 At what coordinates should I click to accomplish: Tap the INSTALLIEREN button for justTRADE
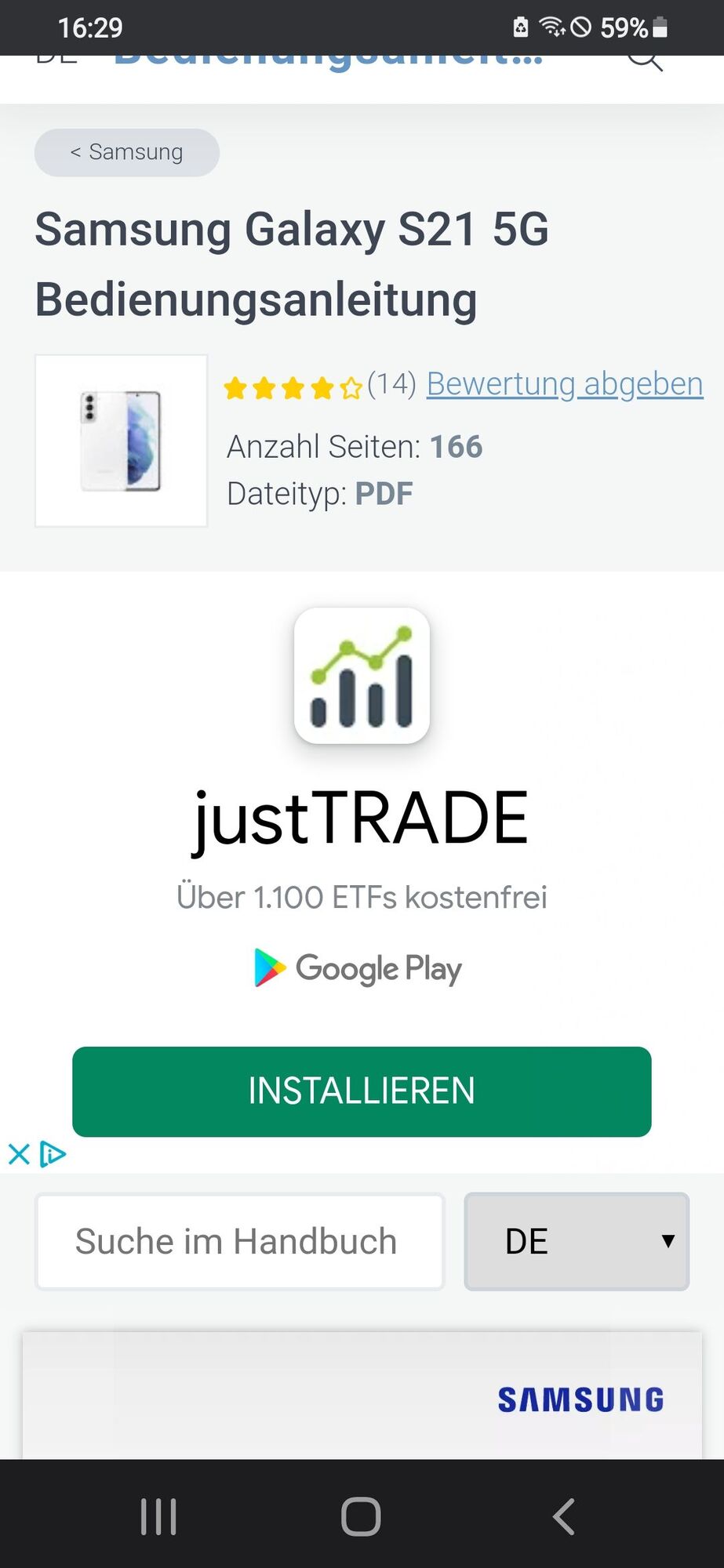362,1091
